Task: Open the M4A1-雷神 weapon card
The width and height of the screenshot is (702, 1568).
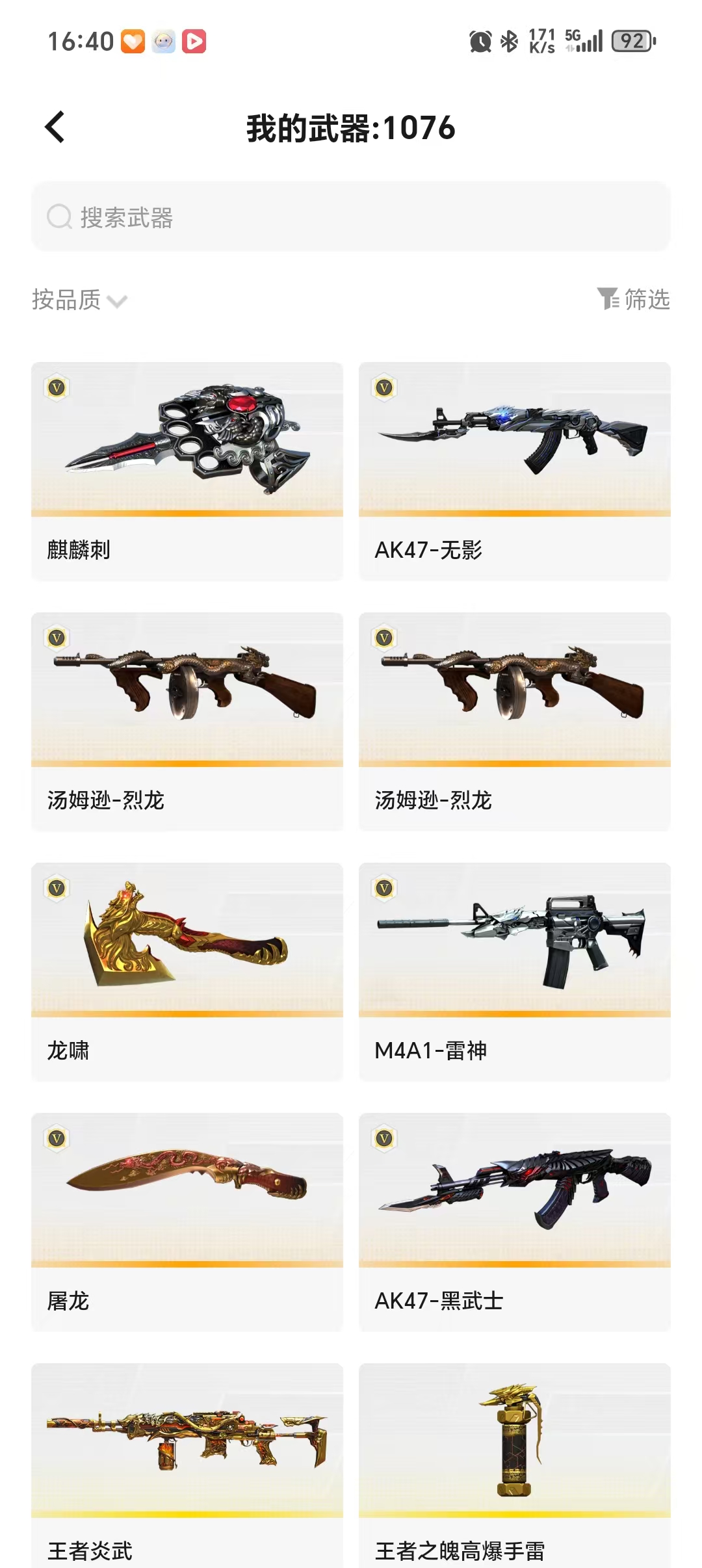Action: (x=514, y=971)
